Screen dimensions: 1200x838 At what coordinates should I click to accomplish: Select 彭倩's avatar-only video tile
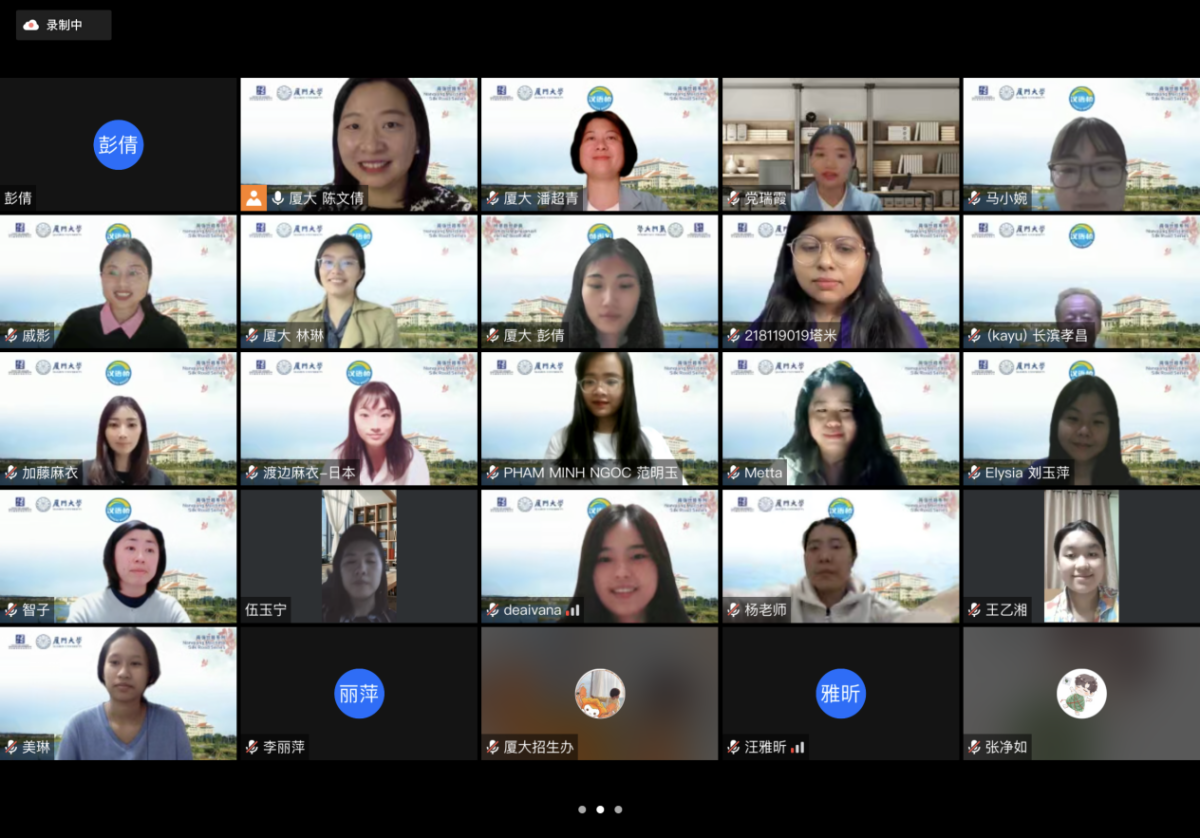118,145
